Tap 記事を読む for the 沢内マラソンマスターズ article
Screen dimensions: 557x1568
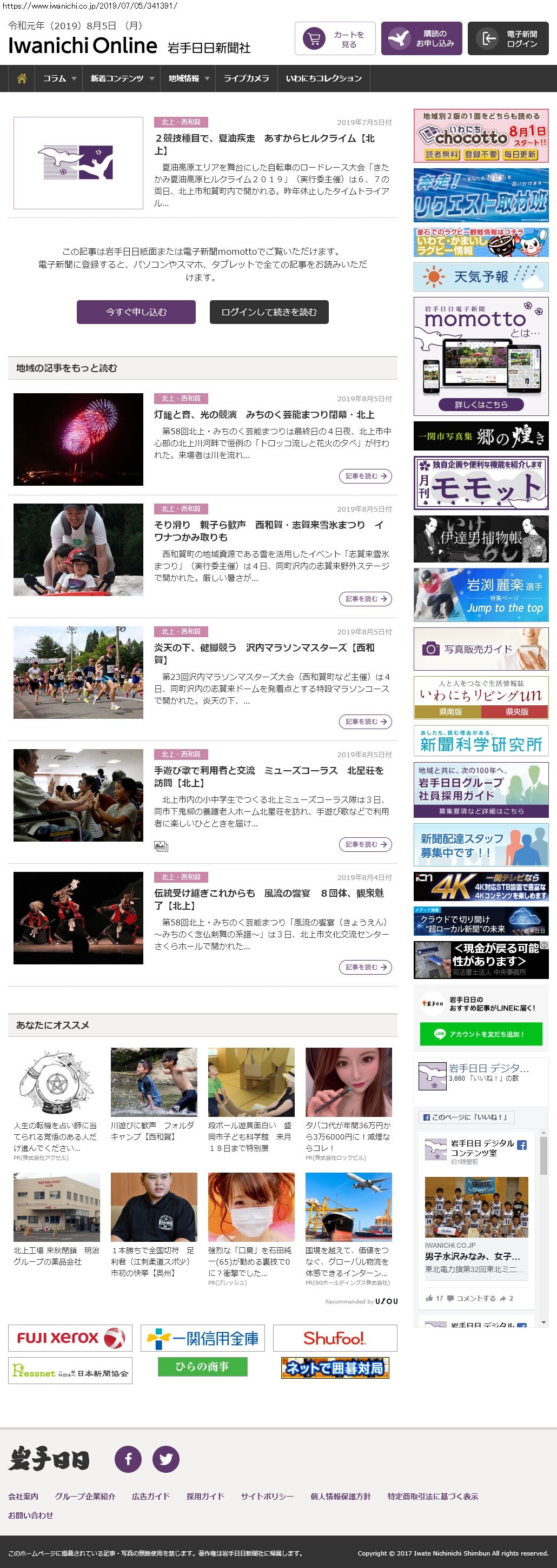(x=364, y=722)
